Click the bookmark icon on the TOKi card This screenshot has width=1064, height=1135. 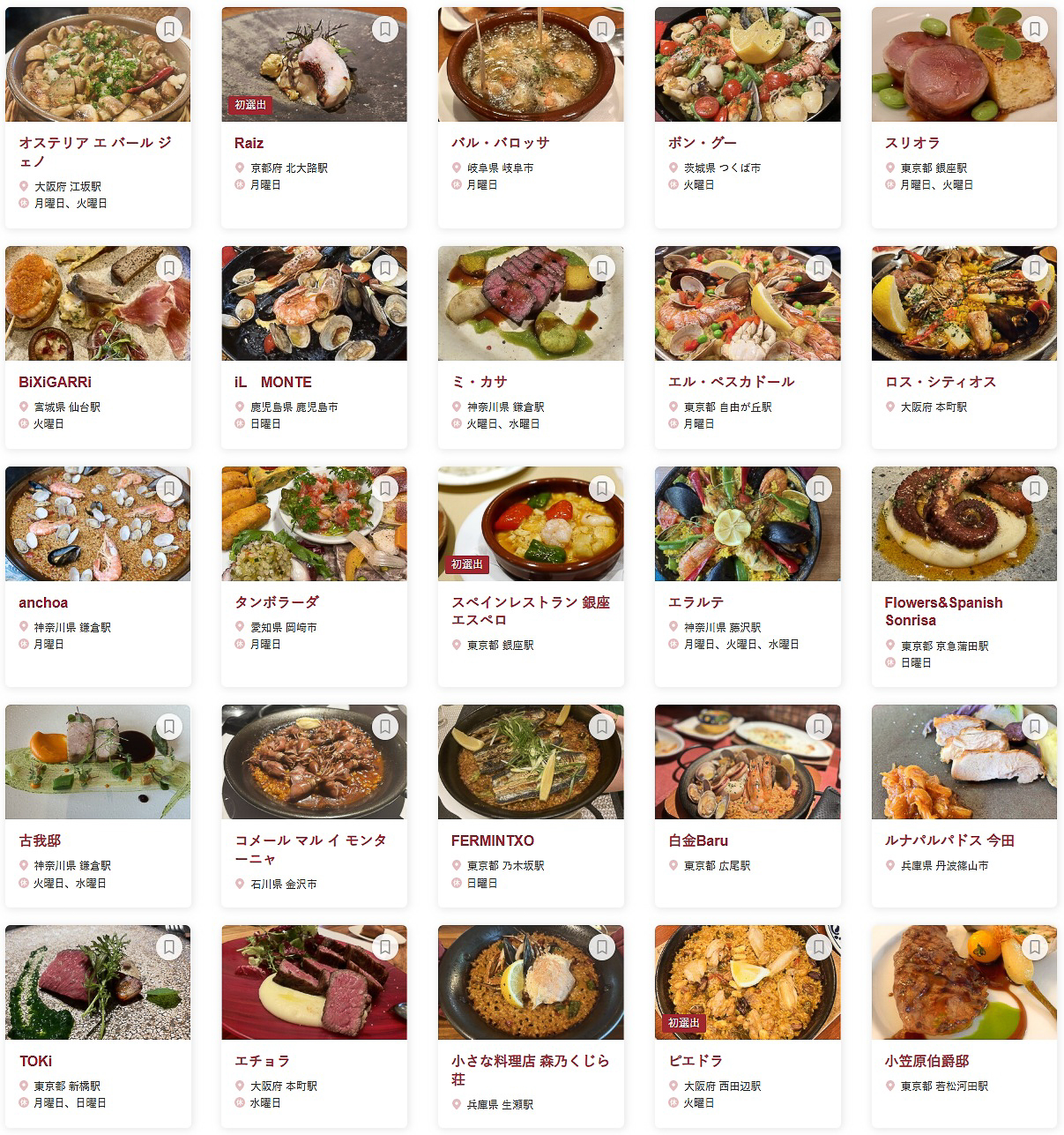coord(168,947)
